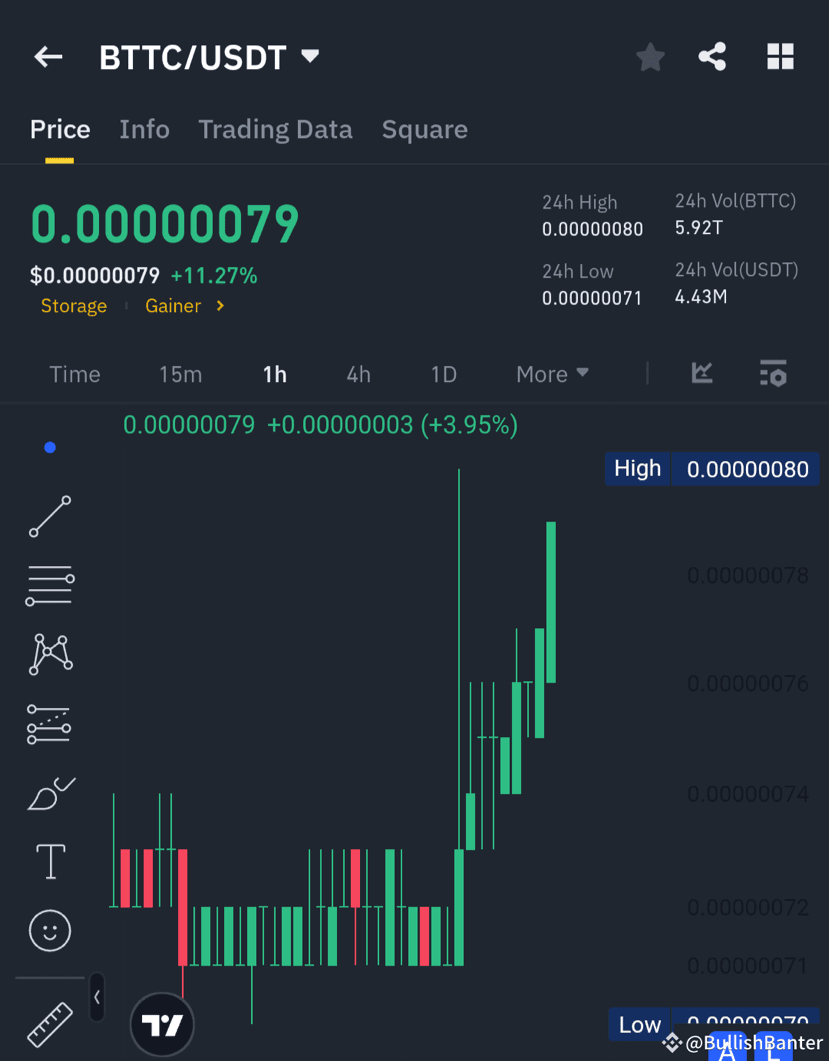Screen dimensions: 829x1061
Task: Open the Gainer category link
Action: (173, 306)
